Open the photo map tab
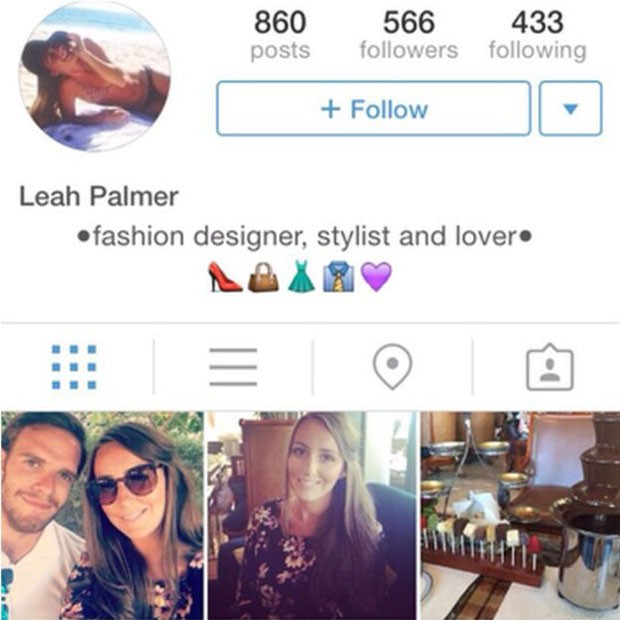This screenshot has width=620, height=620. pos(392,367)
